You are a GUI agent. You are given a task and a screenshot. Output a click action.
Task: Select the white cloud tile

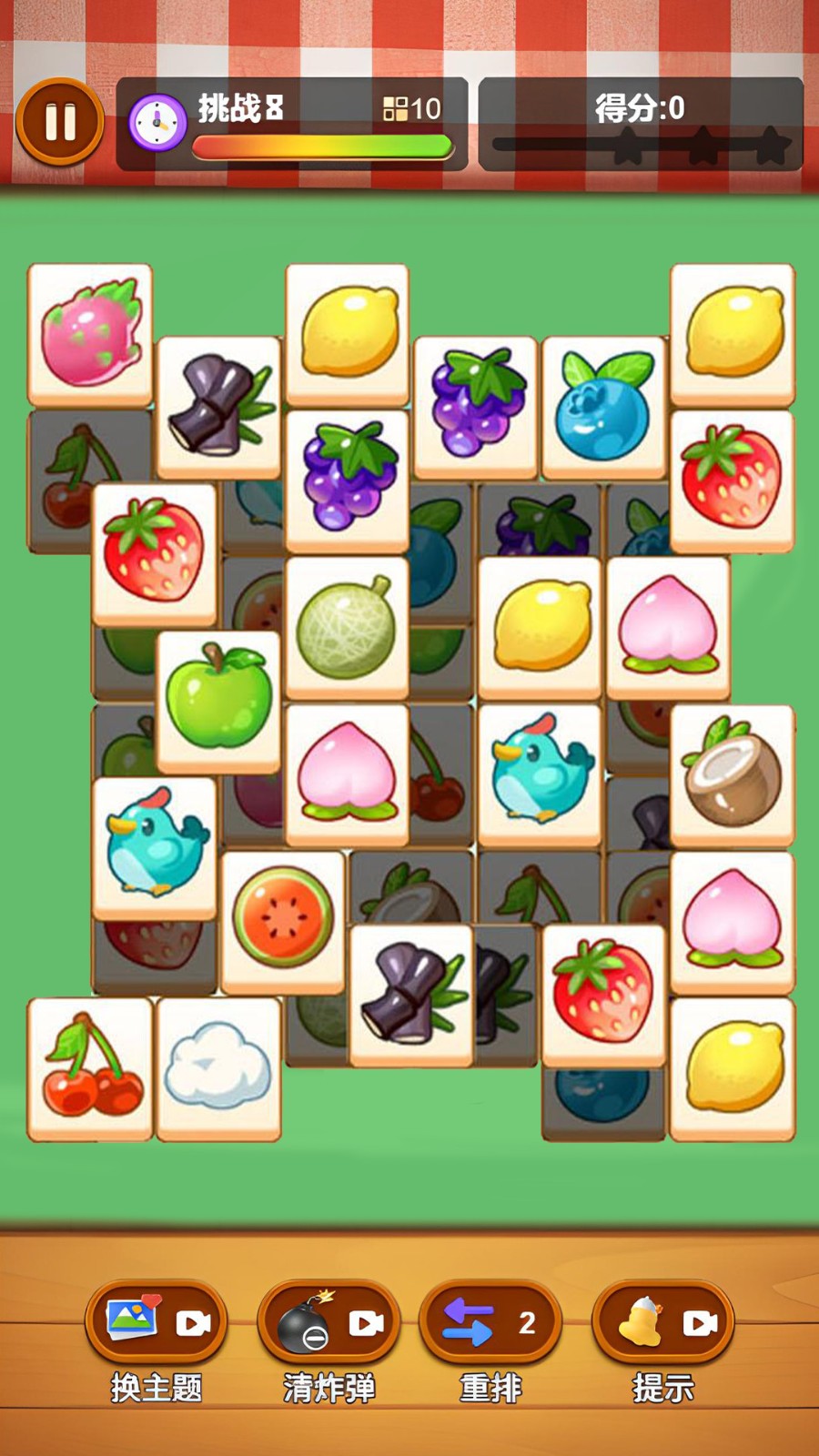(x=218, y=1067)
